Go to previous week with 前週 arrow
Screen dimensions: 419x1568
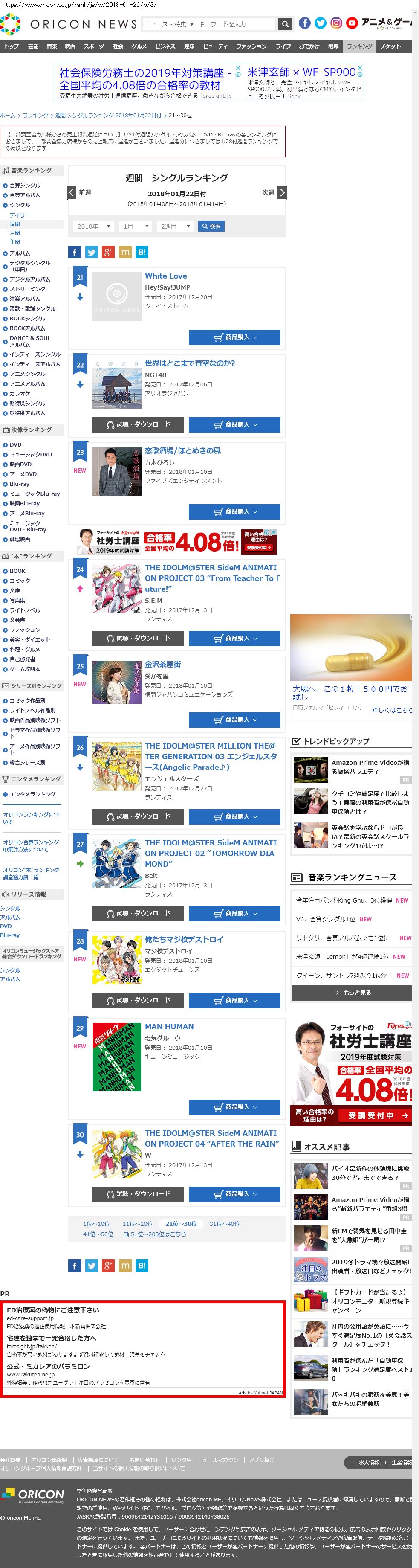[x=72, y=192]
